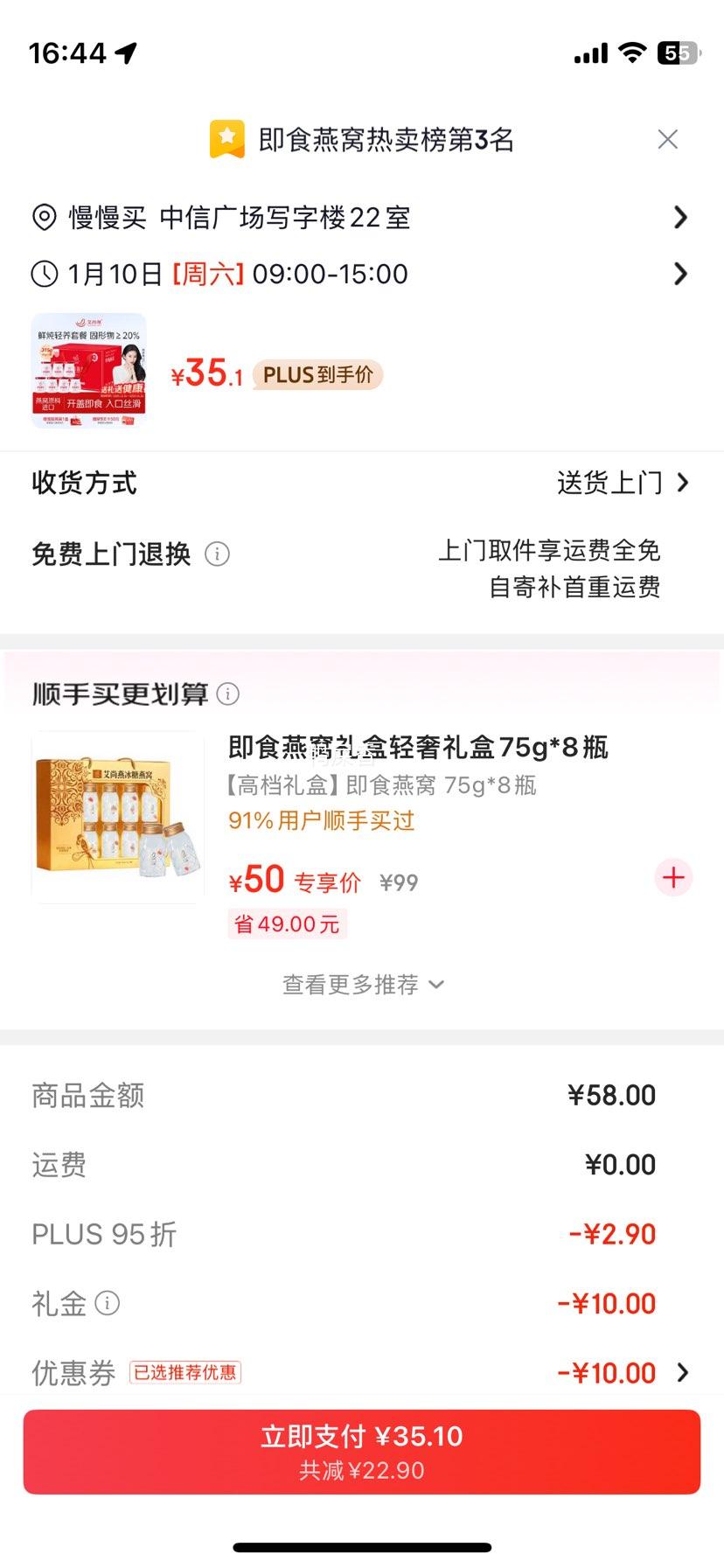Tap the info icon beside 顺手买更划算
724x1568 pixels.
click(228, 693)
